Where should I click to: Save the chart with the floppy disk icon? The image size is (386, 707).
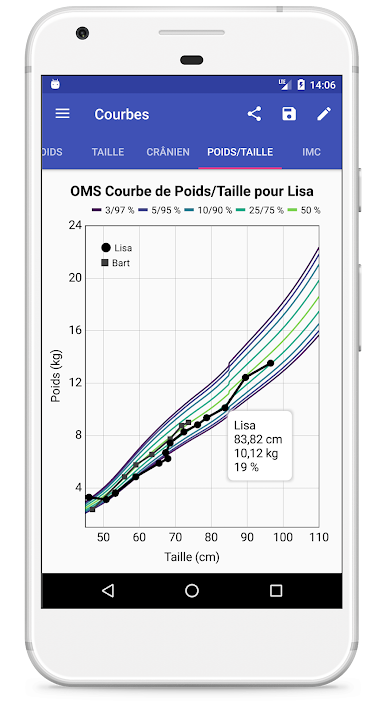289,114
